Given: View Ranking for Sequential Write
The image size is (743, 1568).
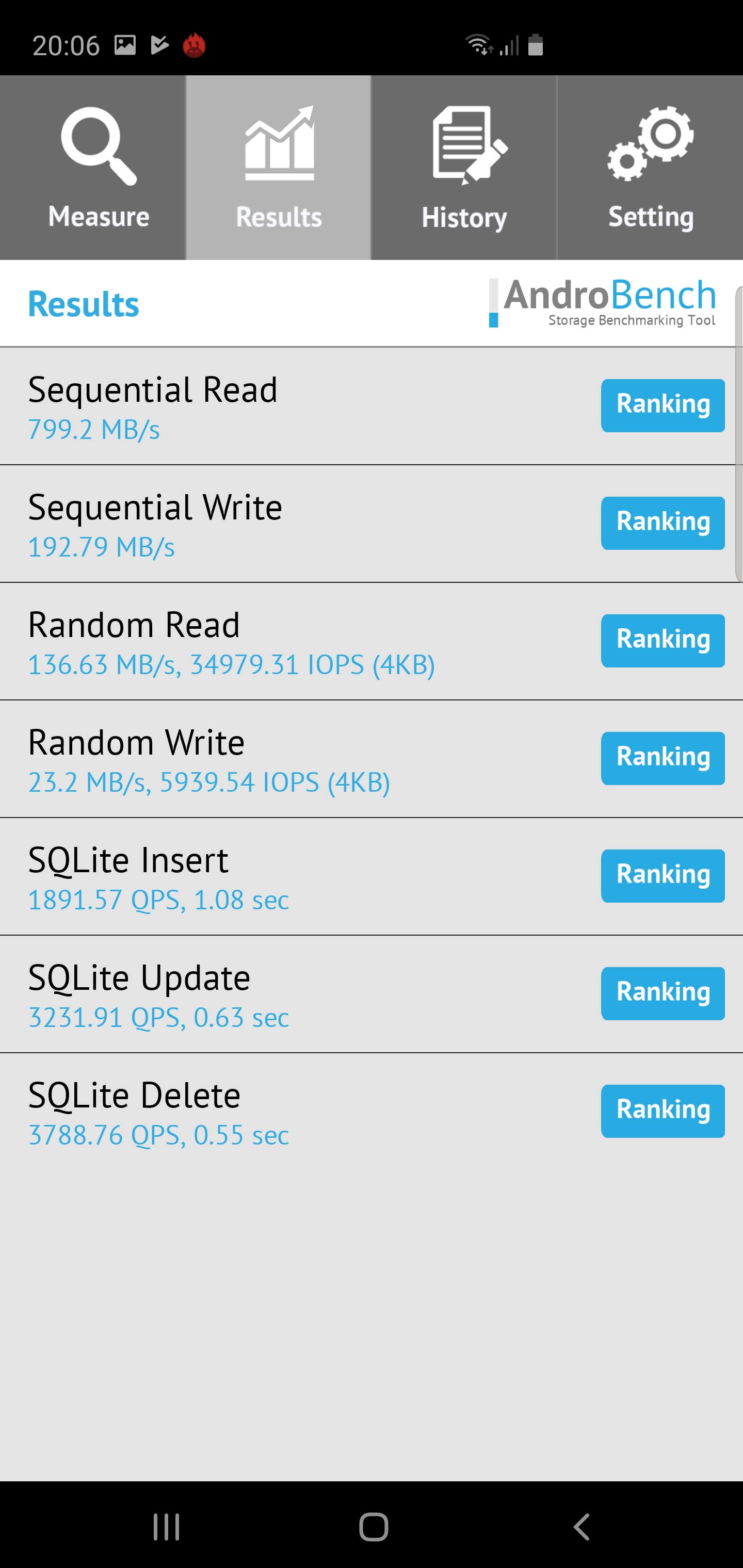Looking at the screenshot, I should tap(663, 523).
